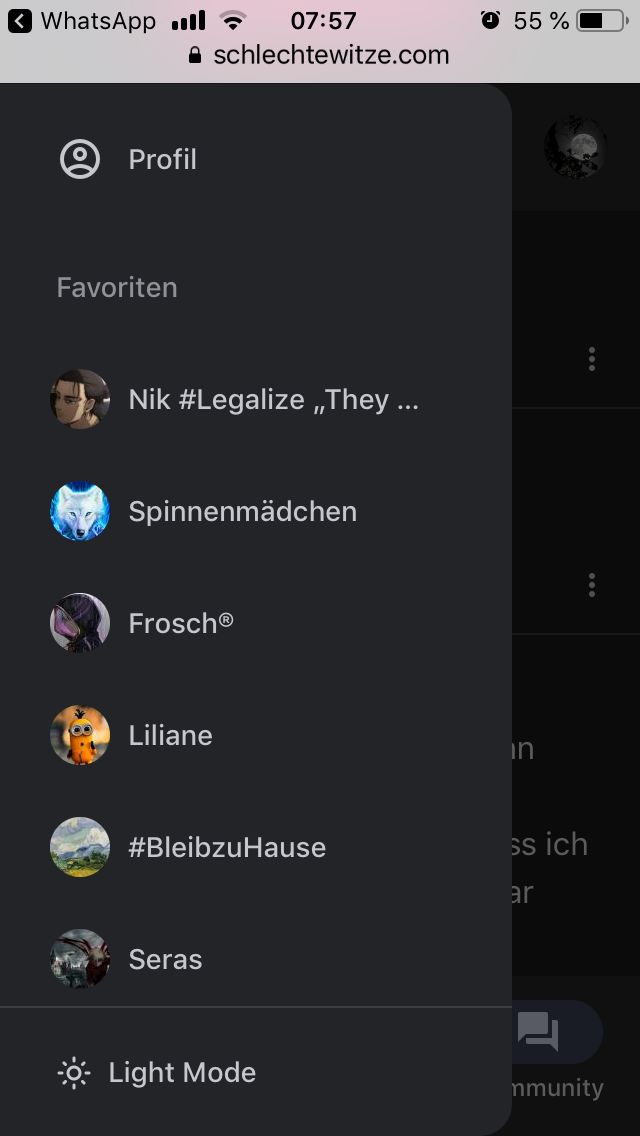Tap the #BleibzuHause favorite

(x=227, y=848)
